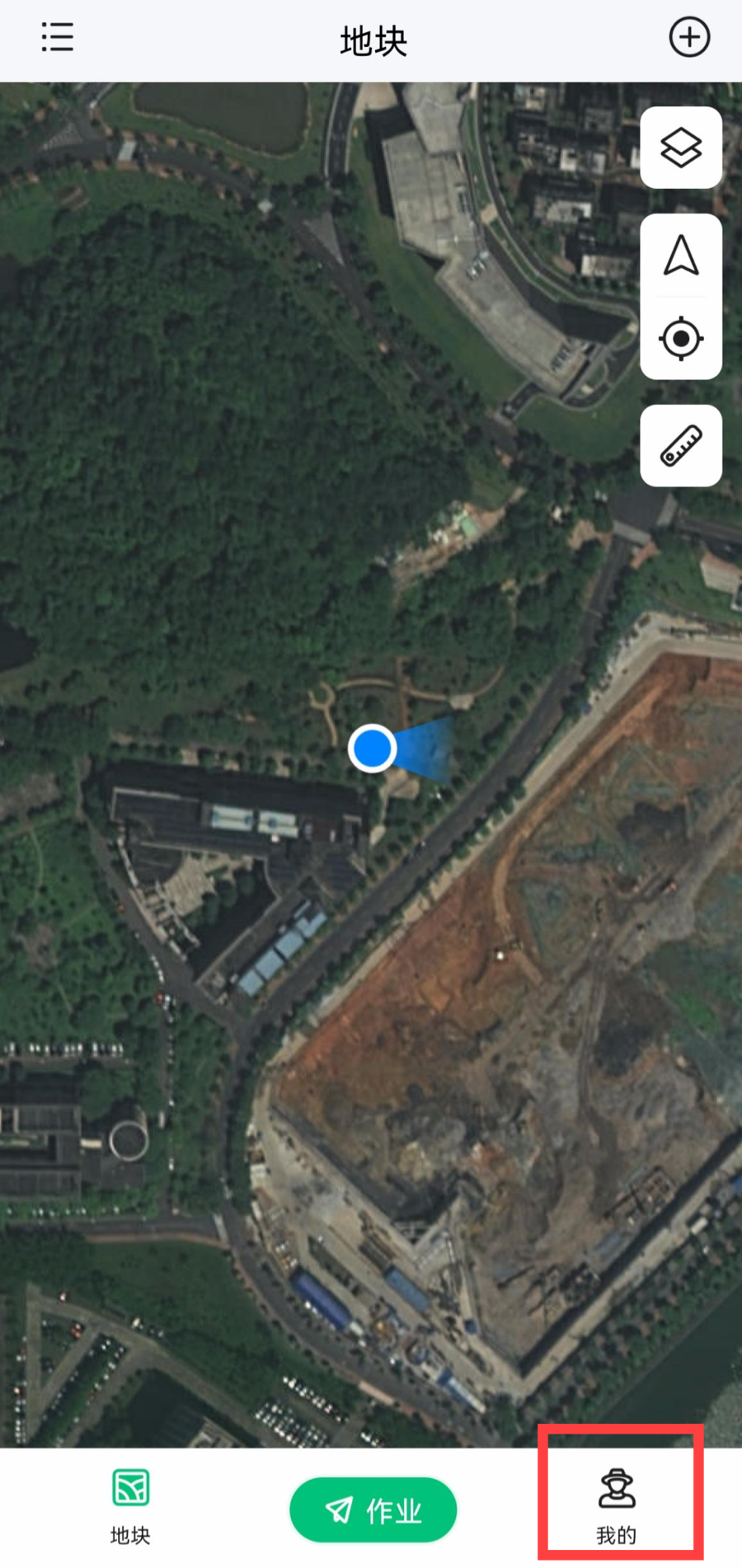Add a new plot with plus icon
Image resolution: width=742 pixels, height=1568 pixels.
pyautogui.click(x=689, y=38)
